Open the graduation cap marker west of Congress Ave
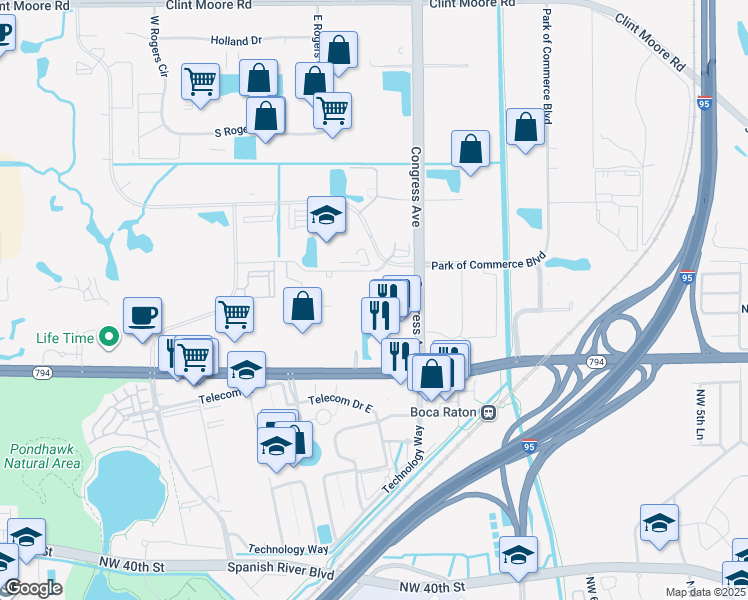The width and height of the screenshot is (748, 600). 326,216
